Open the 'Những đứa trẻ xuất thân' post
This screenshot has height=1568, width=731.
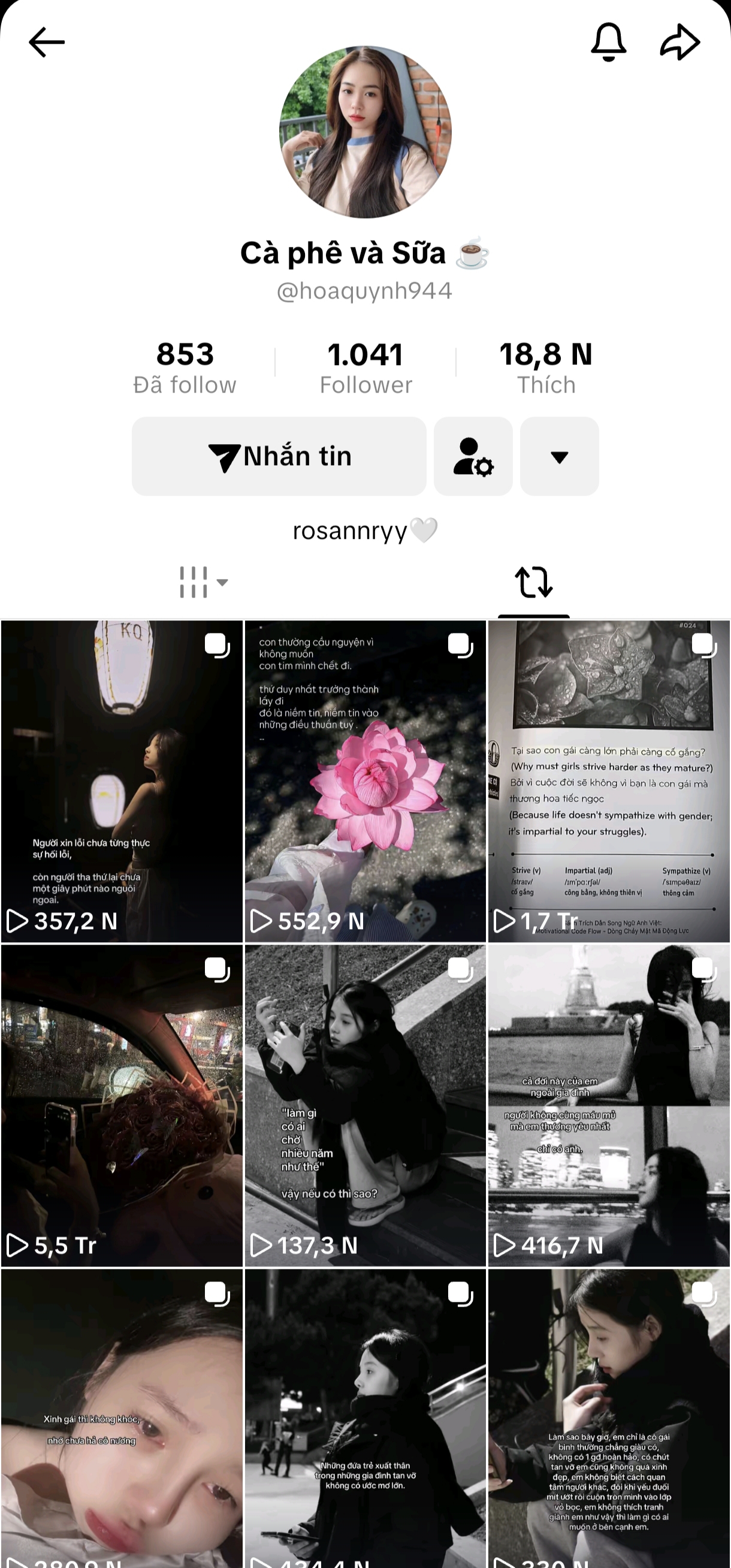pos(365,1418)
